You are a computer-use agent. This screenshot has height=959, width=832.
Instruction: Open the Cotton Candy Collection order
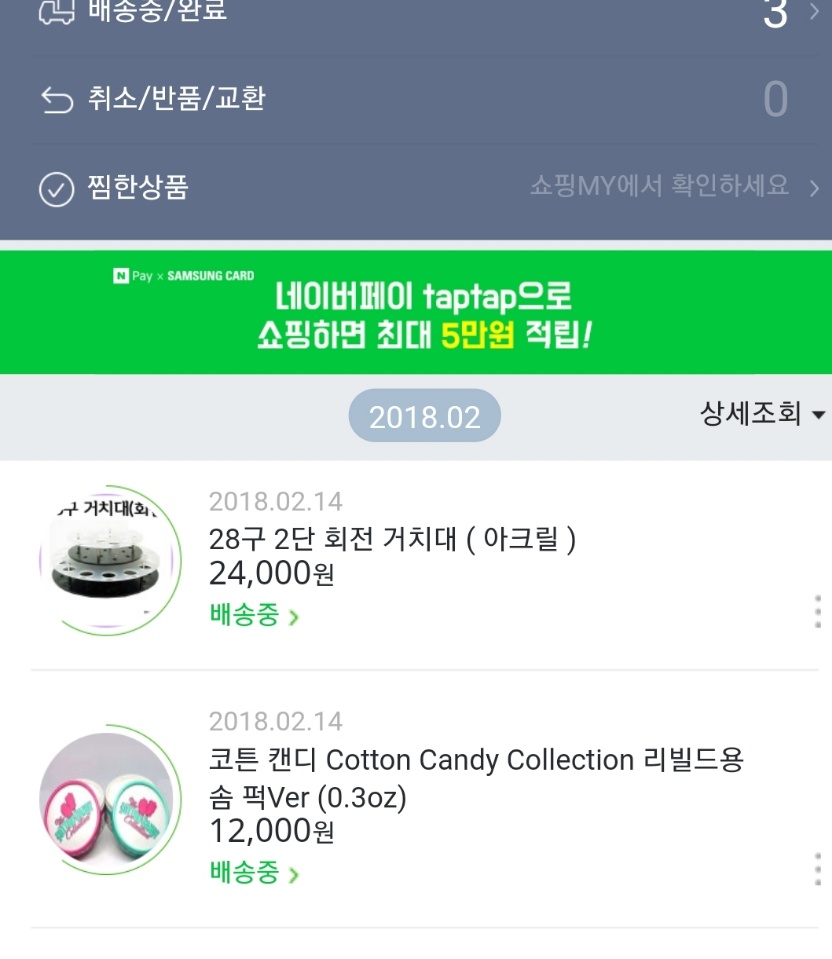point(475,761)
